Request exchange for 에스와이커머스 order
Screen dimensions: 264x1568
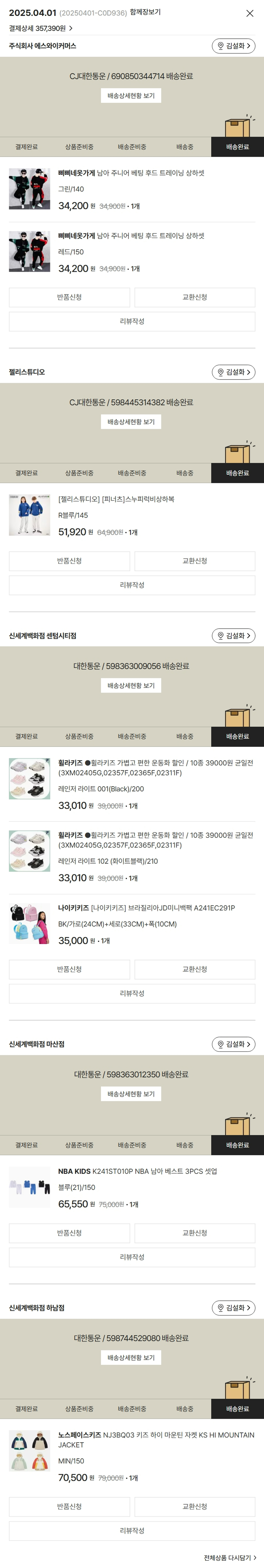click(x=195, y=297)
